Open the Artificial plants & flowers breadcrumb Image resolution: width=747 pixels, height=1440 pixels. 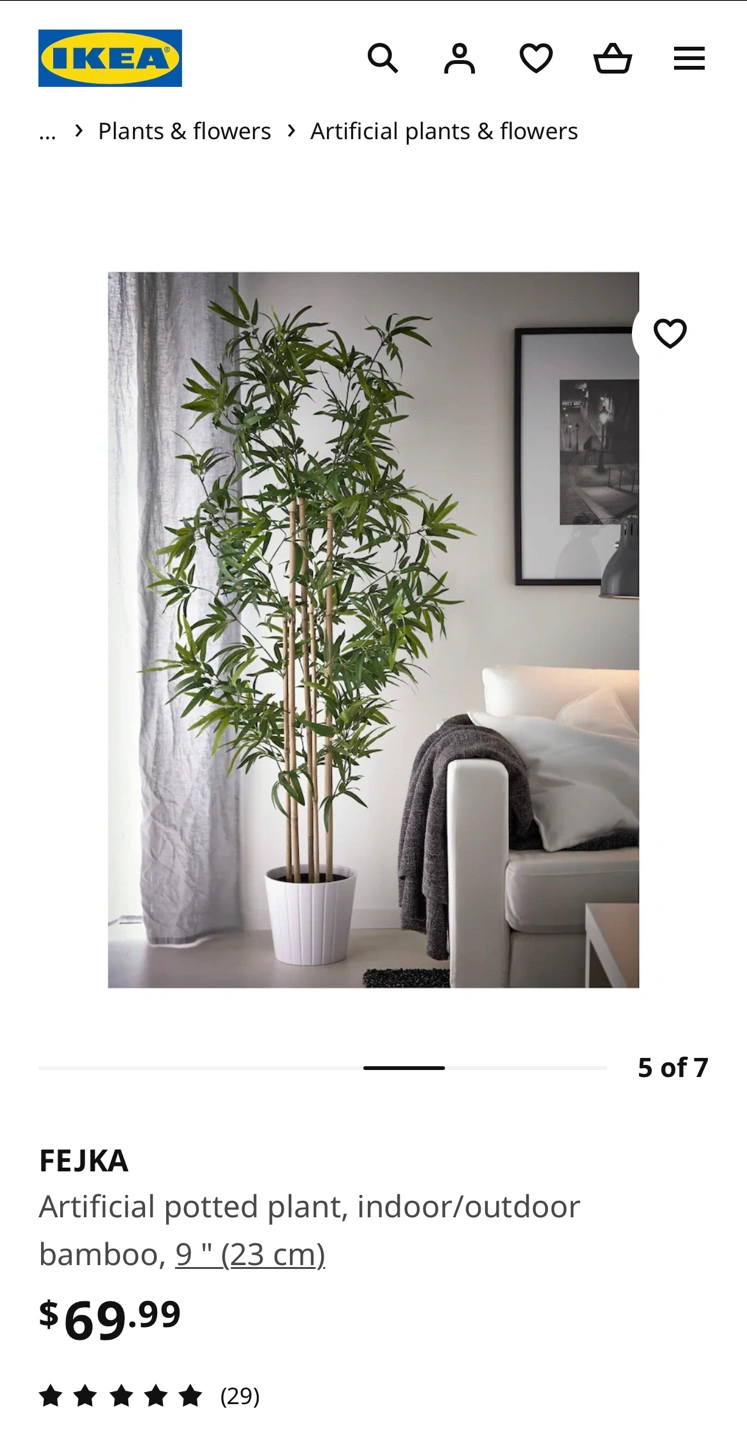click(x=444, y=131)
